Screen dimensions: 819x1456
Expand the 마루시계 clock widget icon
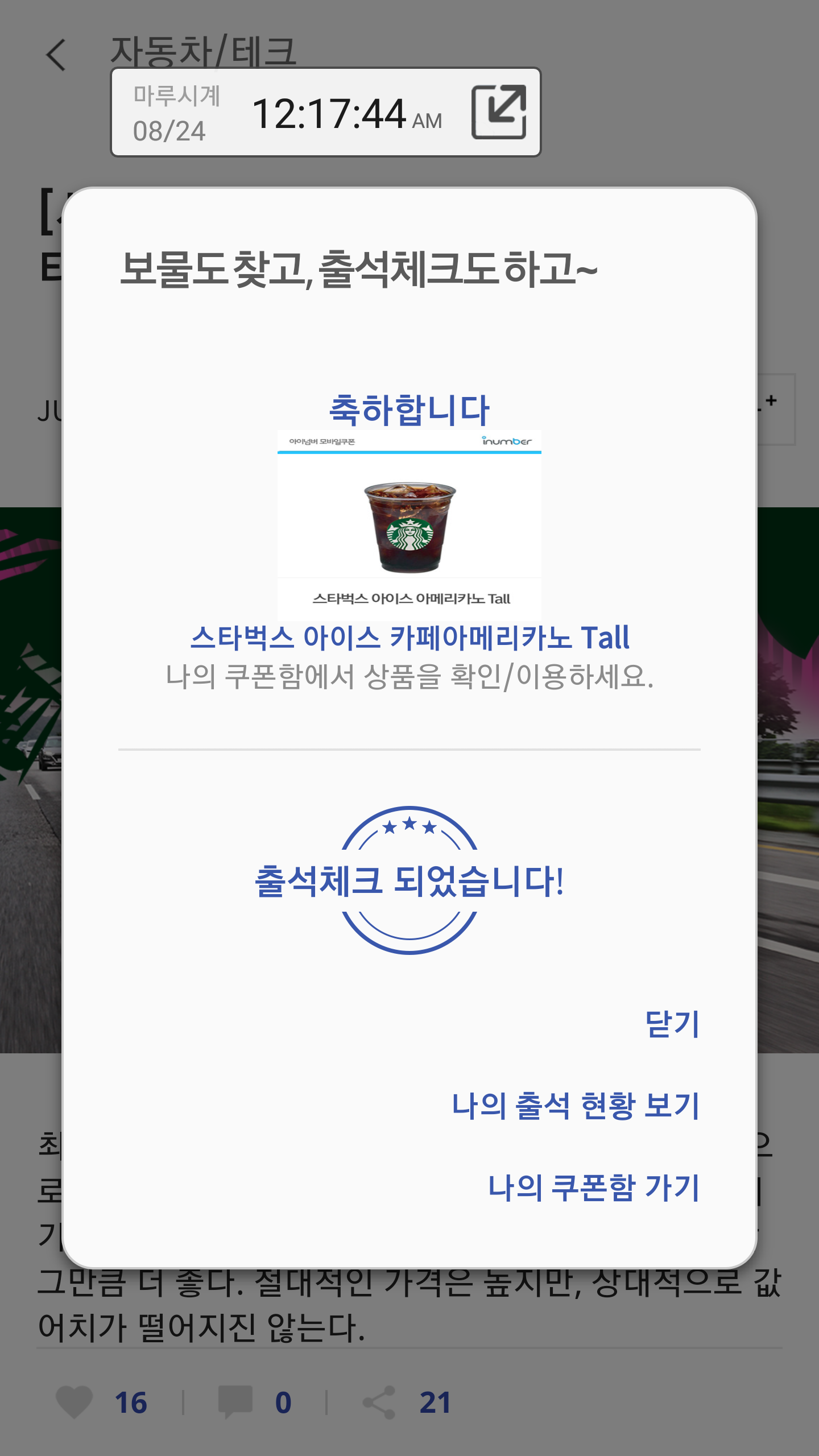499,112
